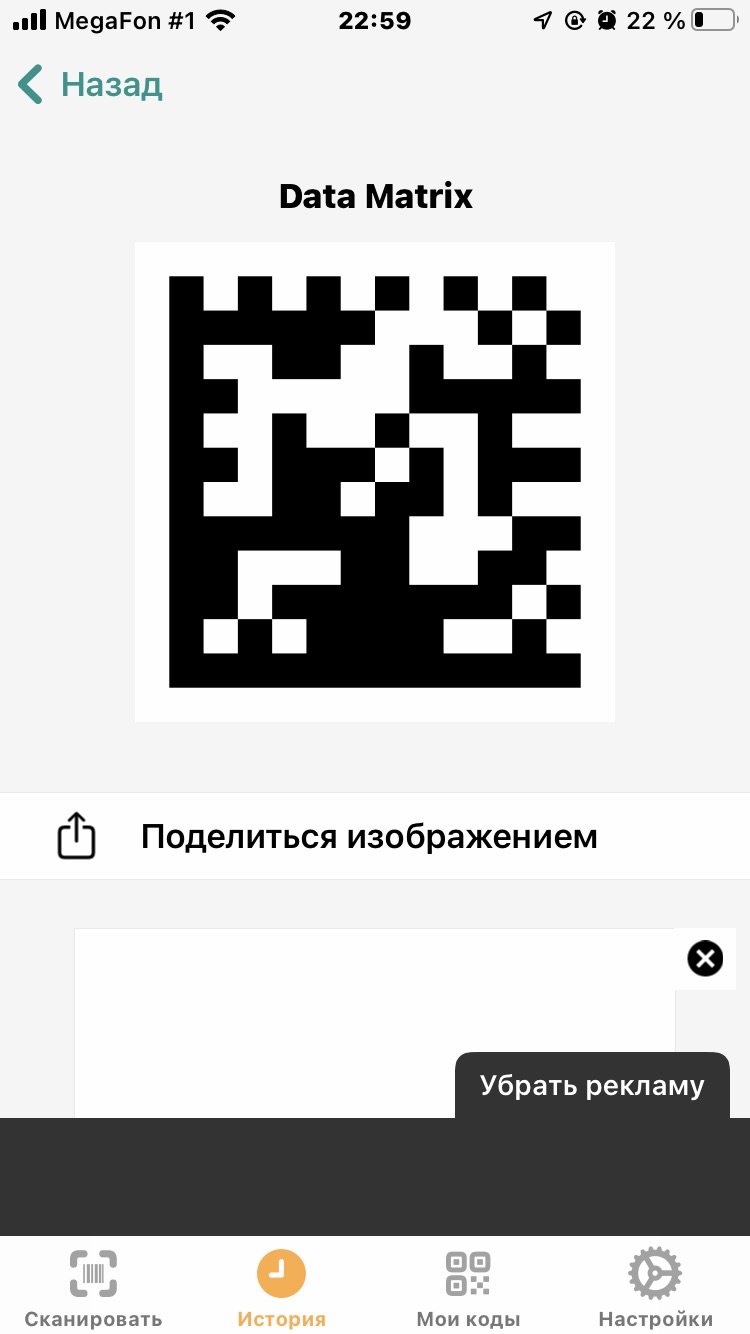Close the ad with the X icon
The image size is (750, 1334).
click(x=705, y=959)
